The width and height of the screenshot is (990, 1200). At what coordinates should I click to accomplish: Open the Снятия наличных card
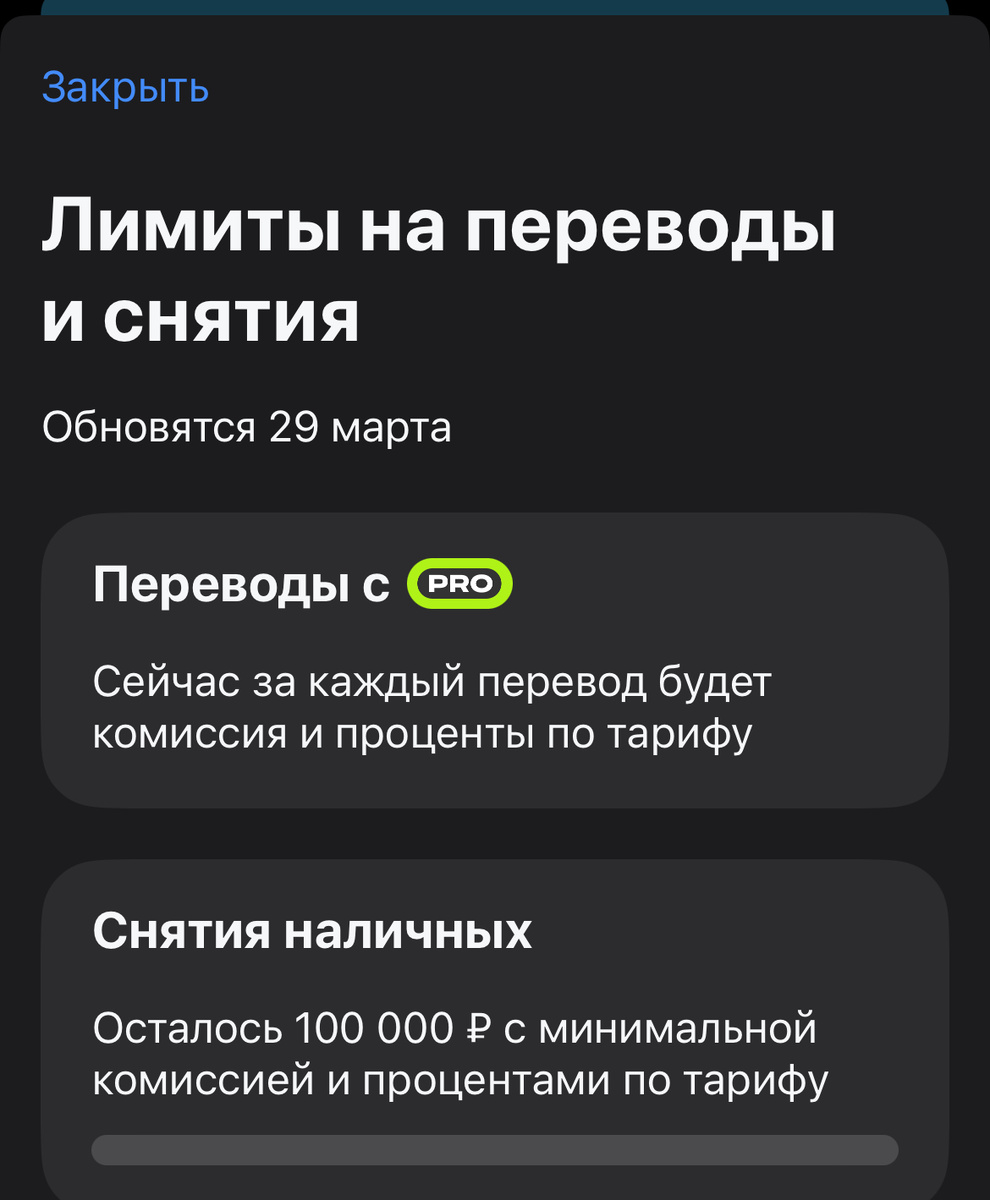pyautogui.click(x=495, y=1010)
